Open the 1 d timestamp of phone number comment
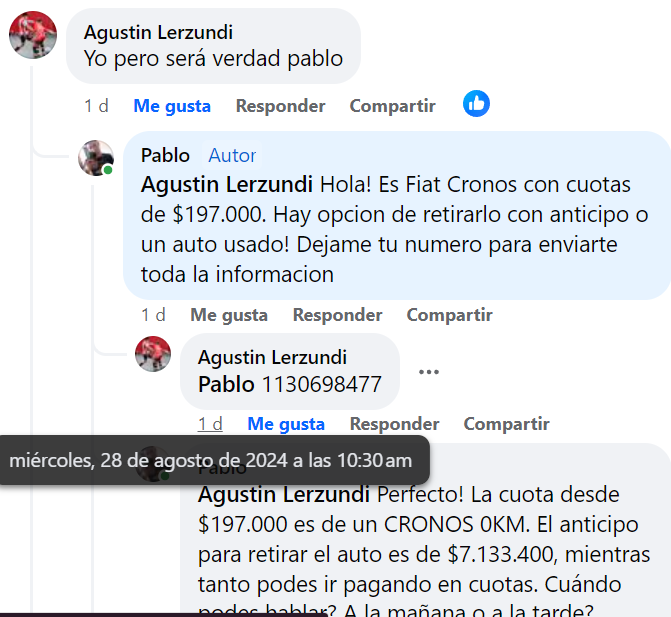Screen dimensions: 671x617 210,424
